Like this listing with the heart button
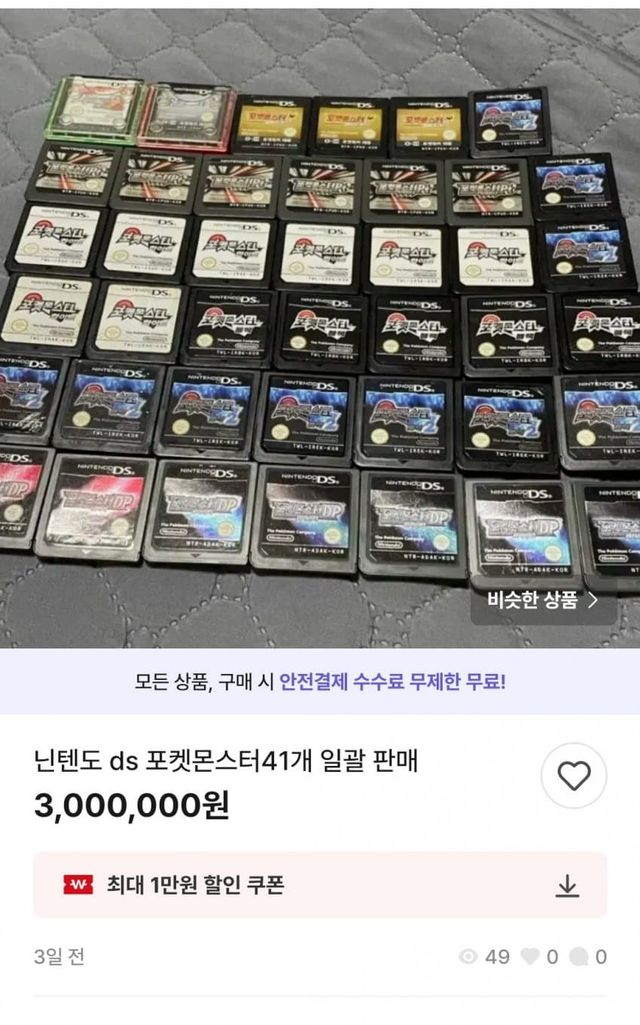 pyautogui.click(x=573, y=776)
